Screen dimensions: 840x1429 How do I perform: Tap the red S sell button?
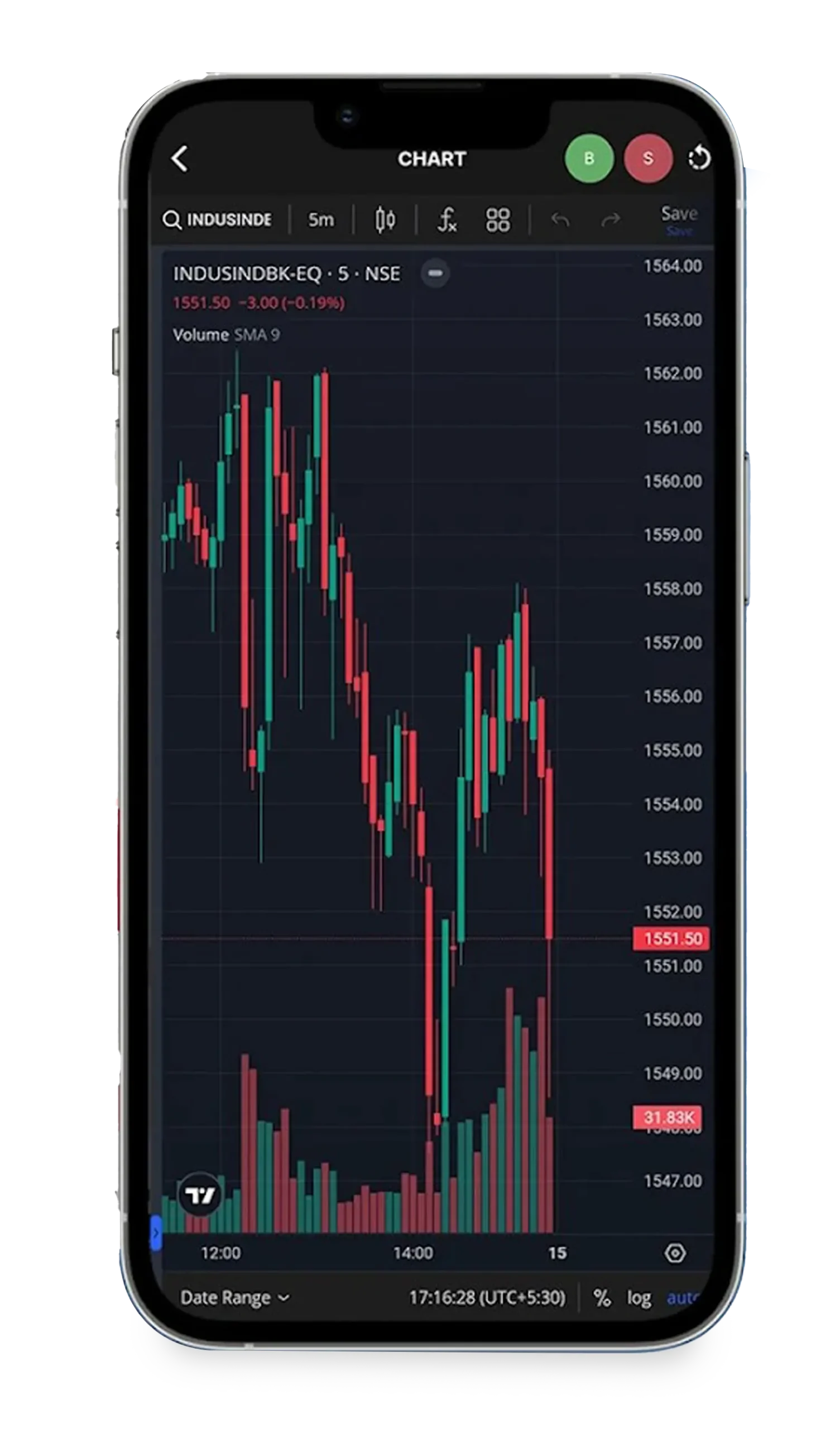(648, 158)
